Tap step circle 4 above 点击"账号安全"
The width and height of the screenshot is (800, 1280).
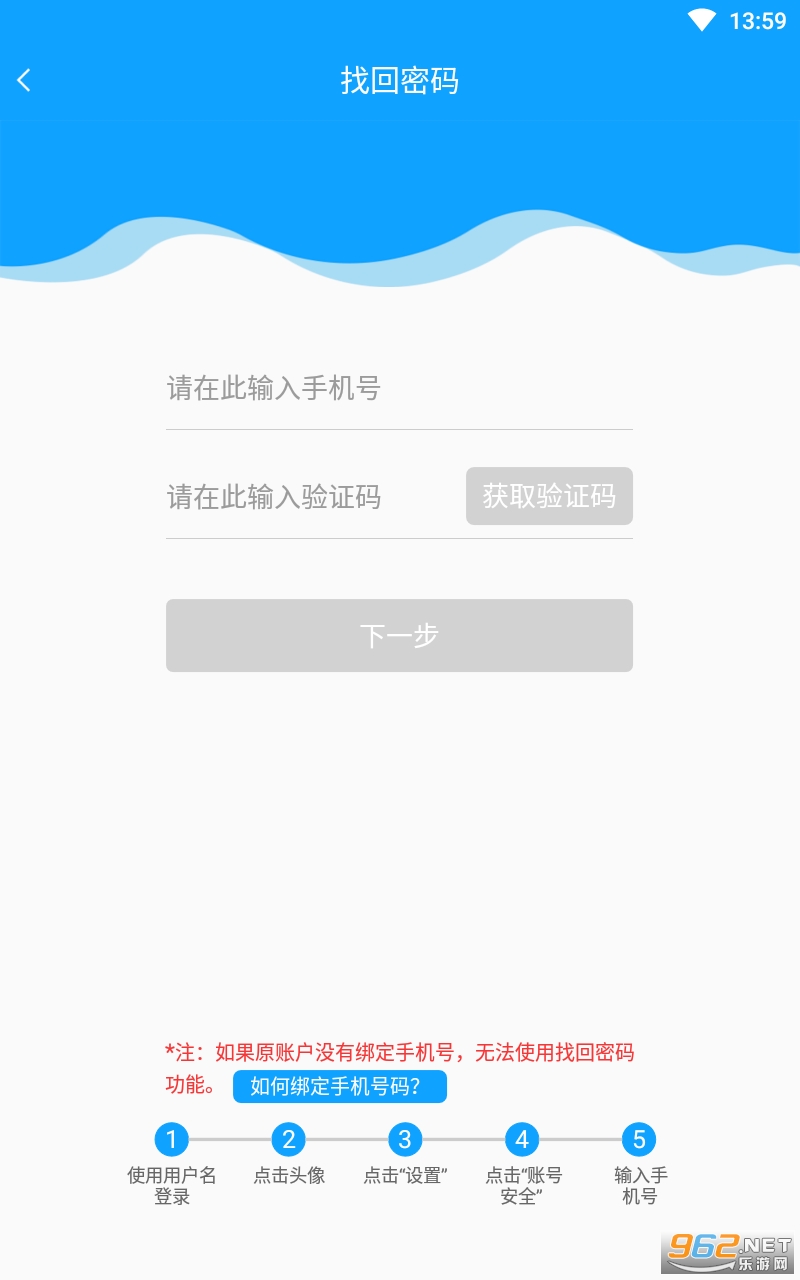(x=521, y=1140)
